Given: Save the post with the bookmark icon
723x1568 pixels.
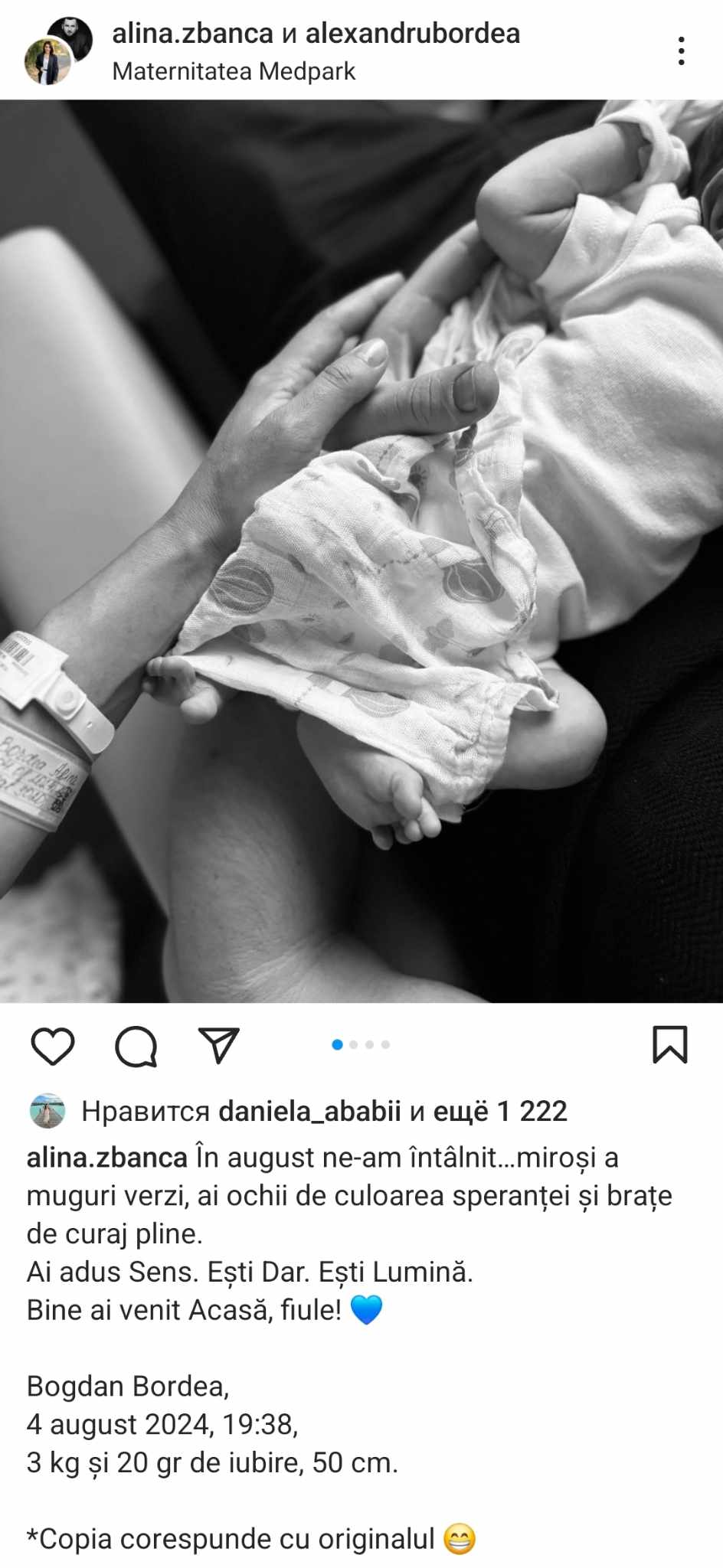Looking at the screenshot, I should (669, 1045).
